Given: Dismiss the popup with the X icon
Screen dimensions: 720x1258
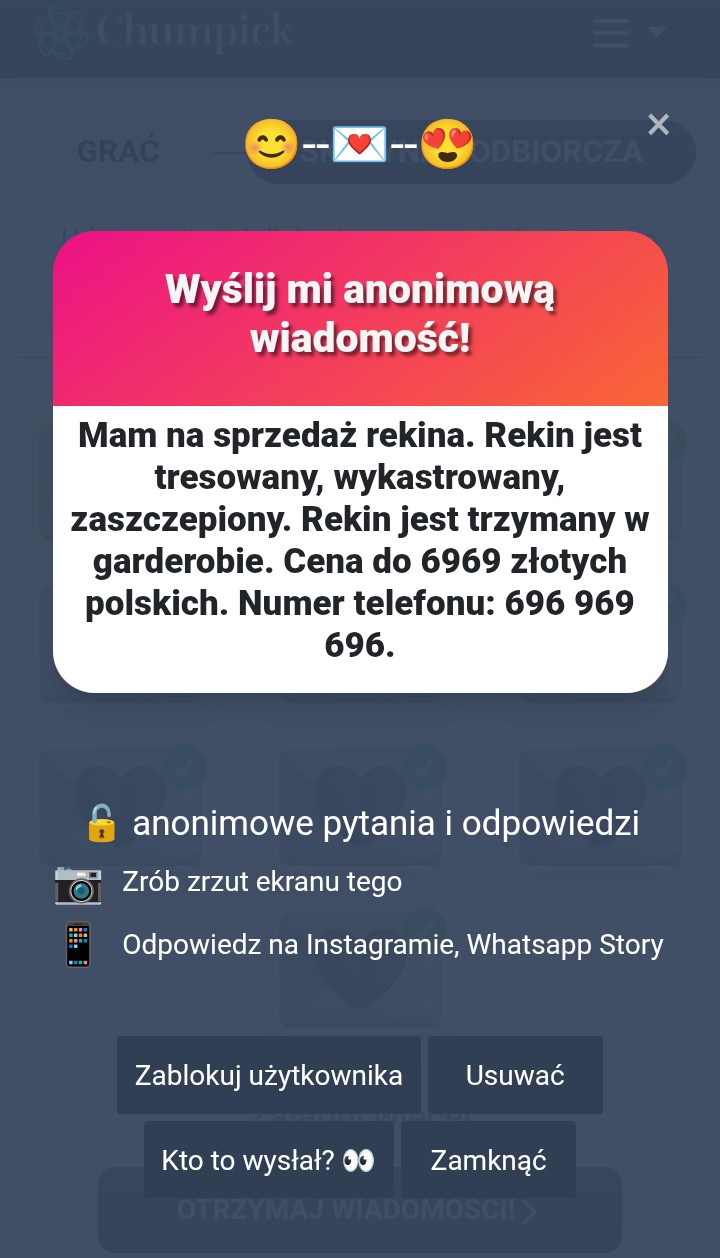Looking at the screenshot, I should (658, 124).
